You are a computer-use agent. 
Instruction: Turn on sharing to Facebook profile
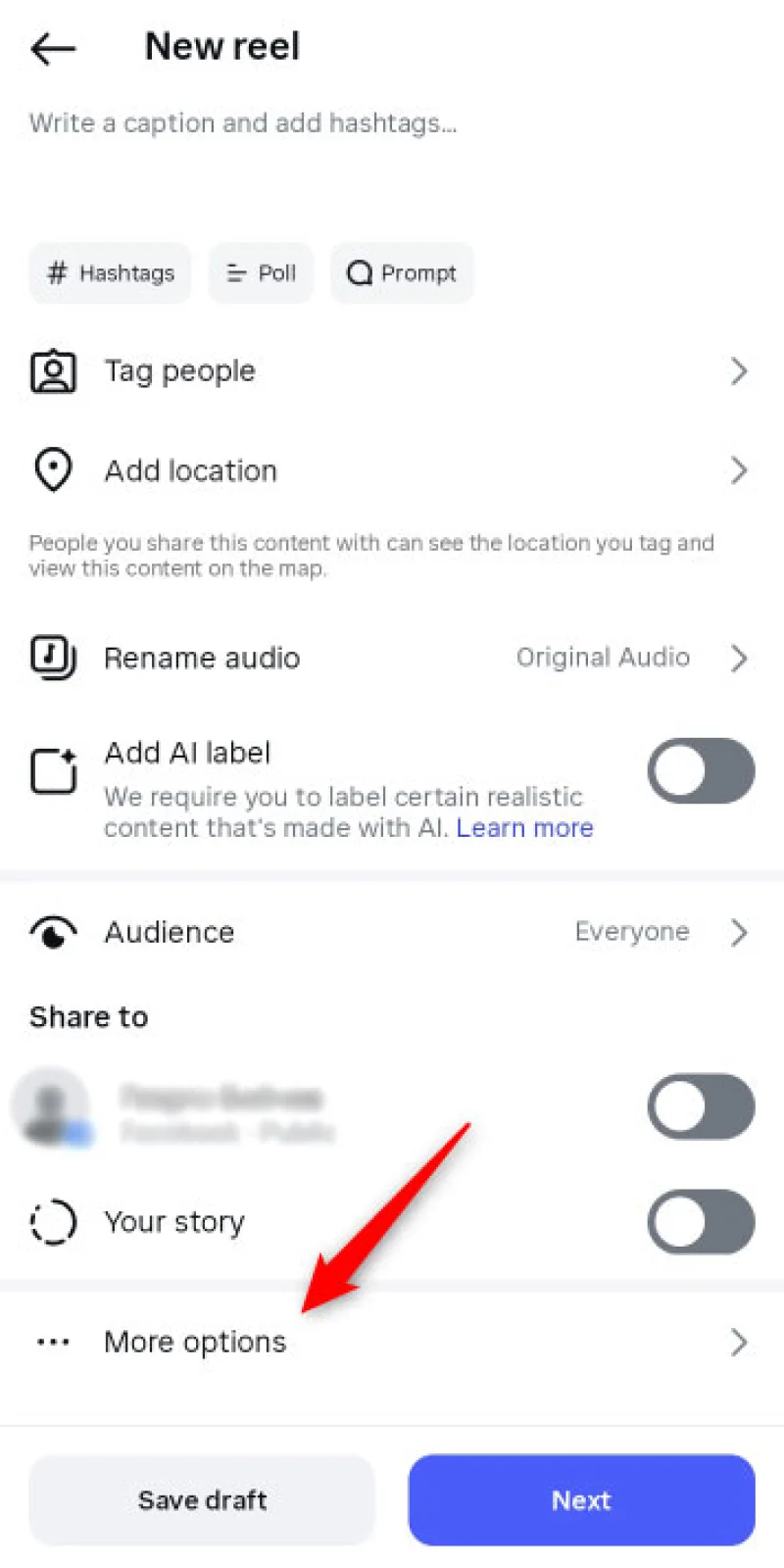pos(701,1106)
